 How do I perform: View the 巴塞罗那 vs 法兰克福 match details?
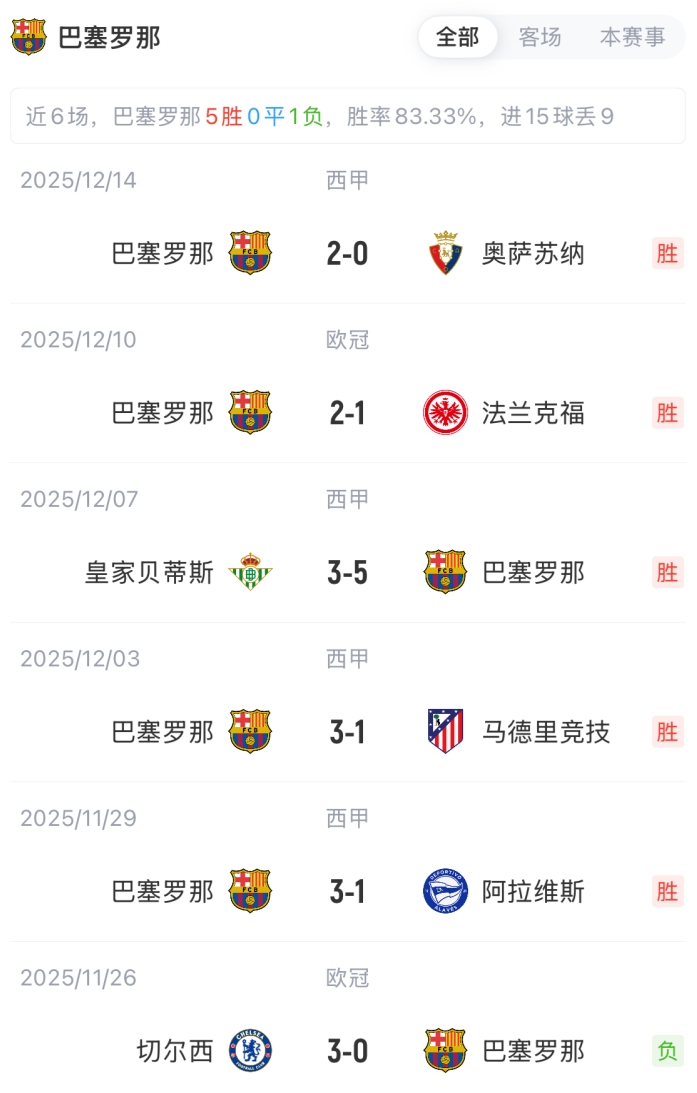348,412
